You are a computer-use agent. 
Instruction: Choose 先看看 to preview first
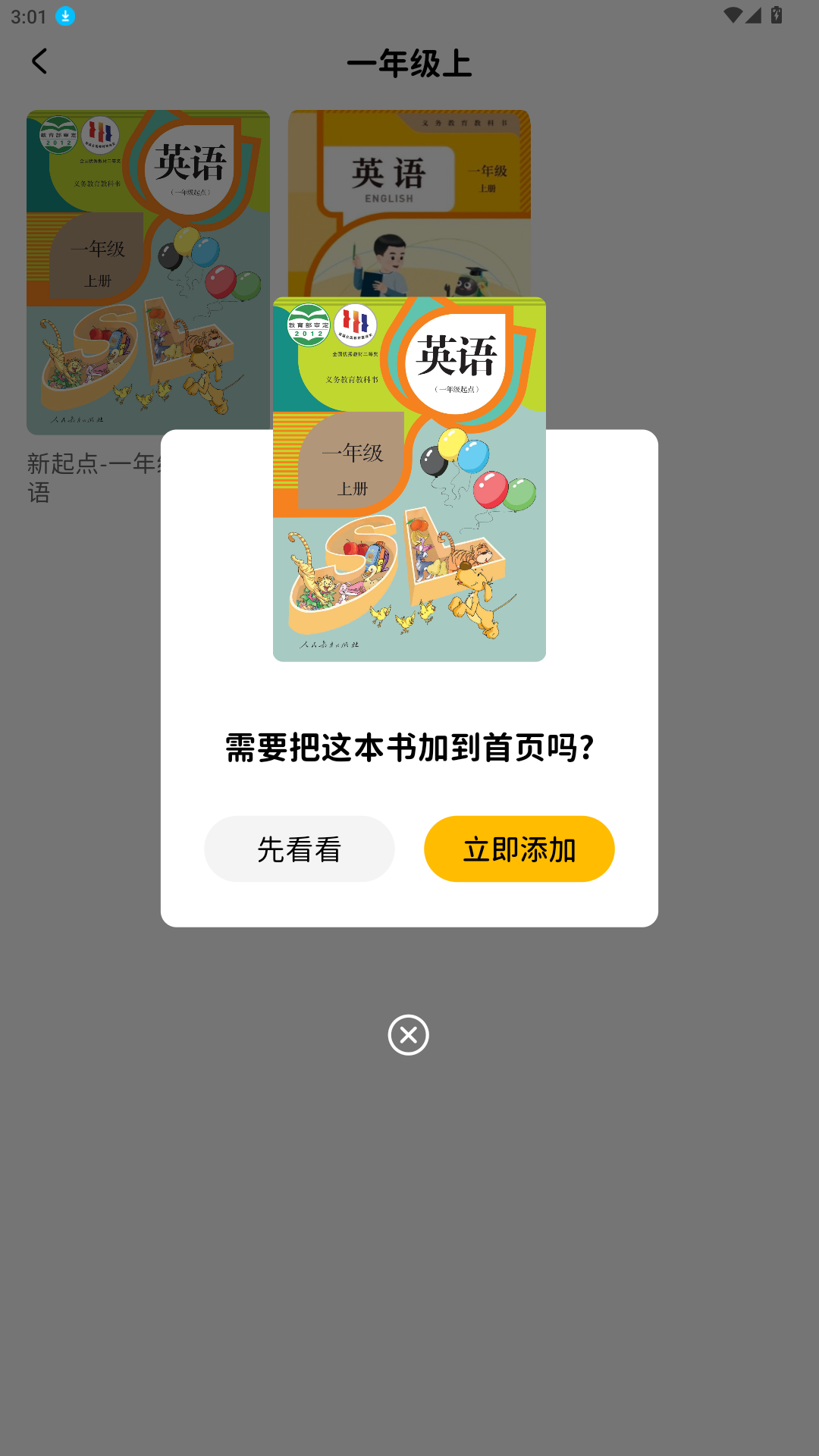coord(299,849)
